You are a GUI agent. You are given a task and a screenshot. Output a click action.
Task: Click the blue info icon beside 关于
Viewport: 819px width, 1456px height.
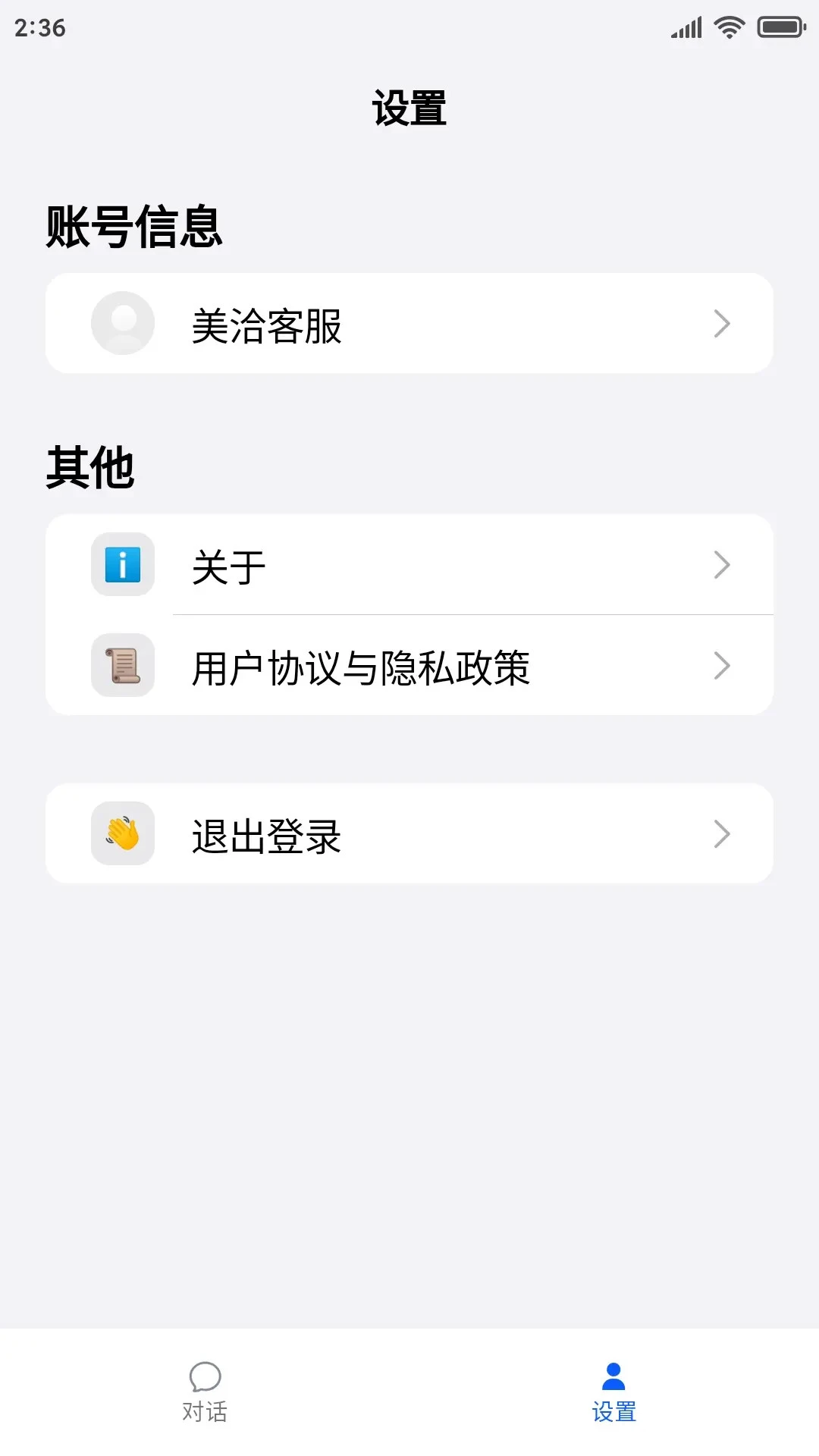coord(122,564)
